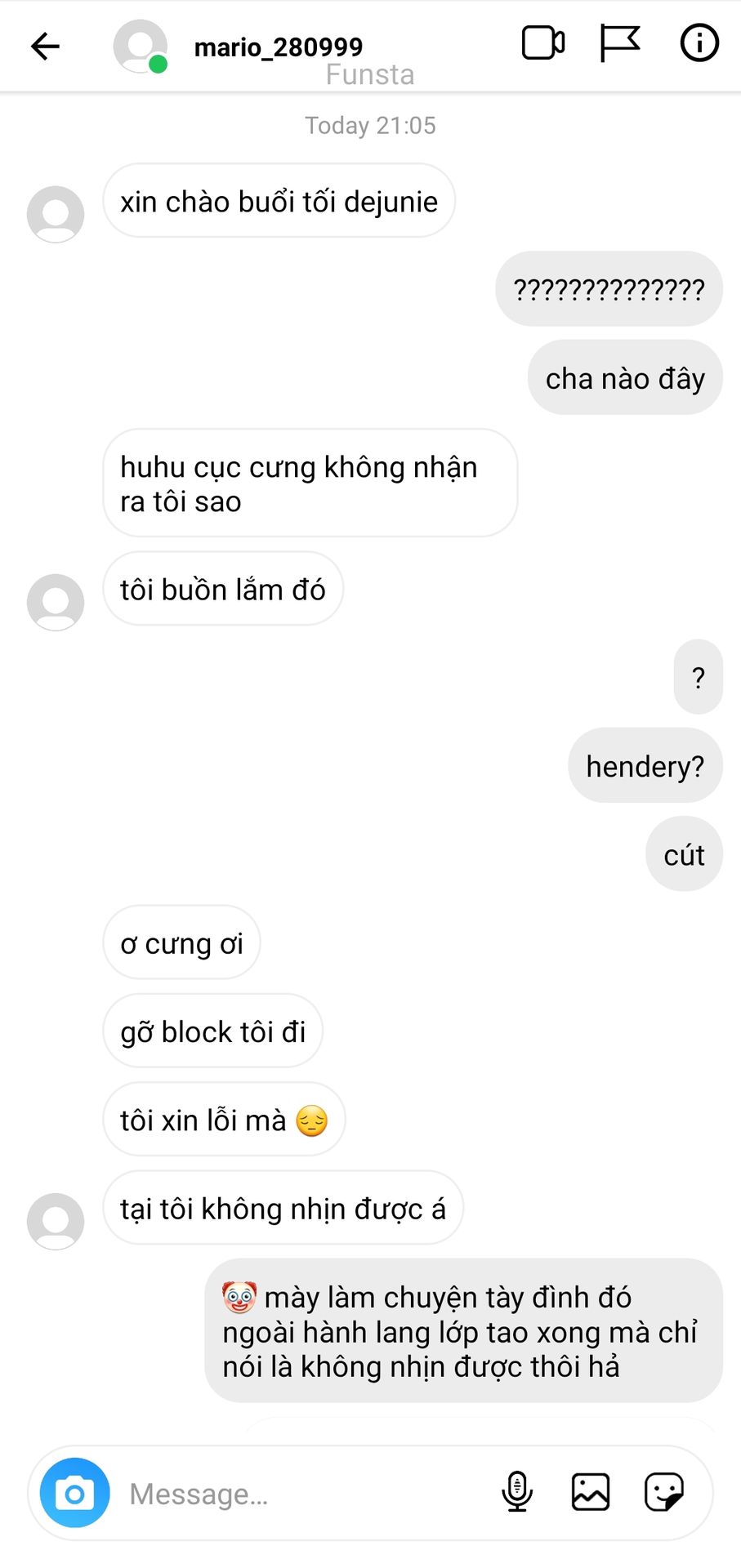Pick an image from the gallery

click(x=591, y=1492)
